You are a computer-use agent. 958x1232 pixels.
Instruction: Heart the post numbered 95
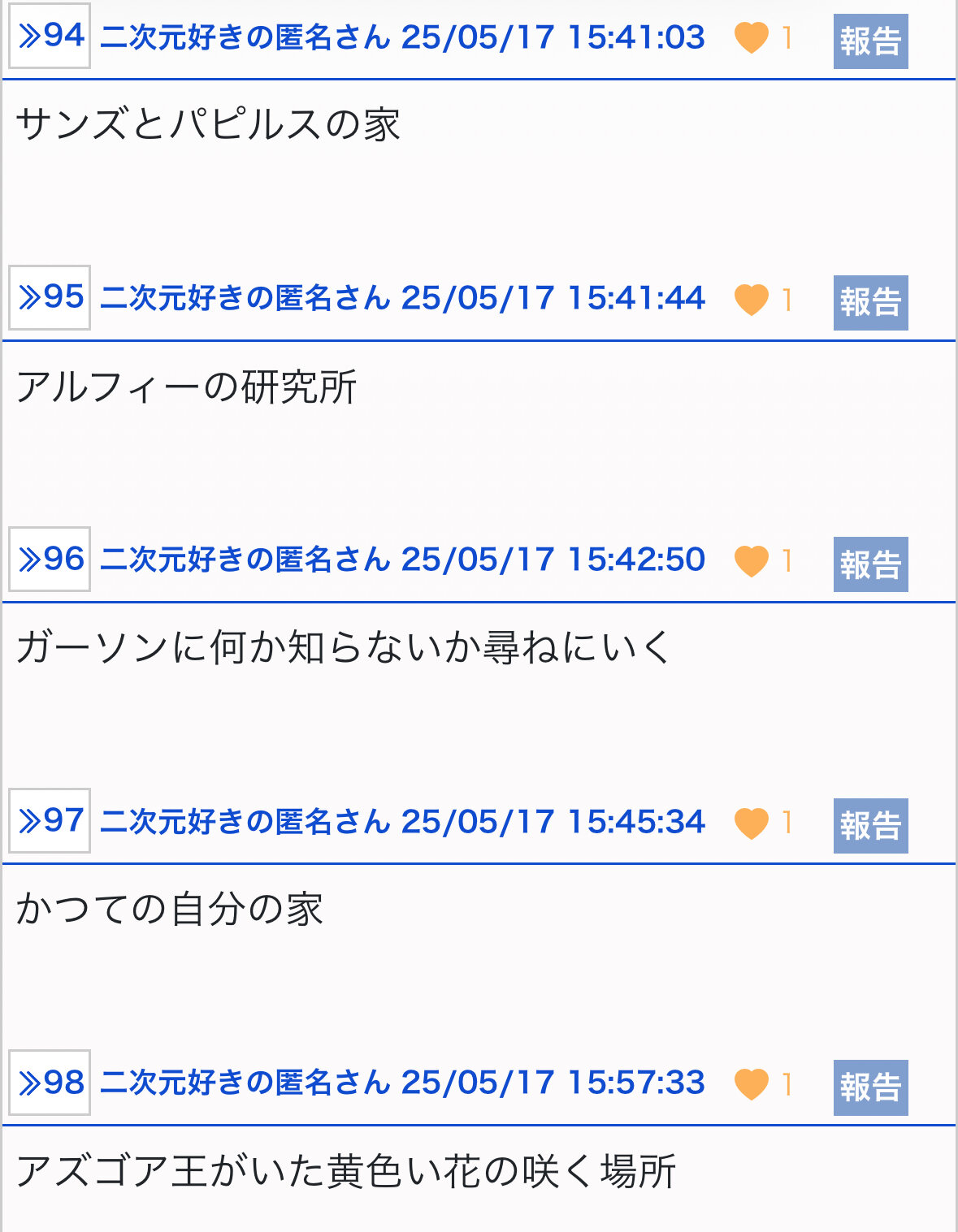pos(751,299)
